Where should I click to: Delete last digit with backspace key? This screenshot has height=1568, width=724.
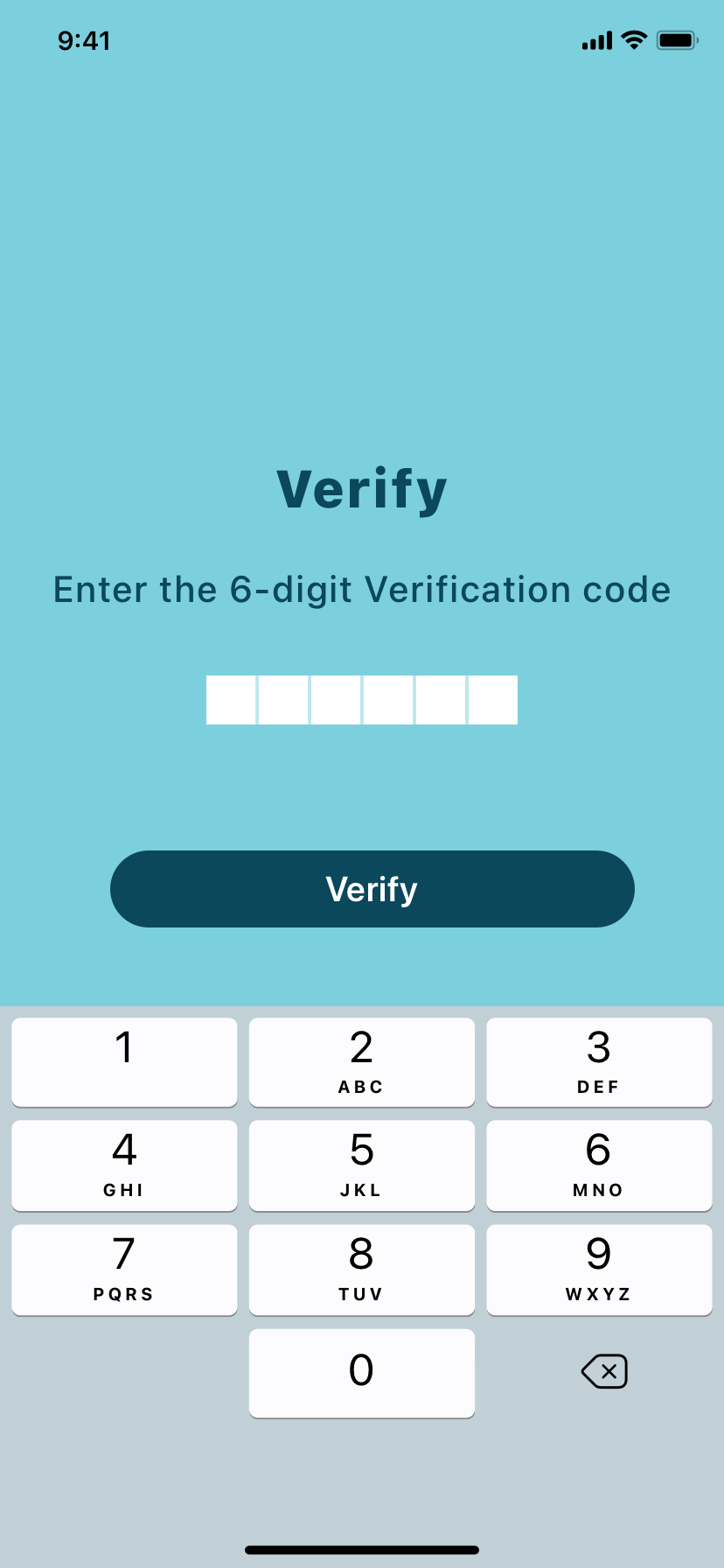pos(604,1371)
